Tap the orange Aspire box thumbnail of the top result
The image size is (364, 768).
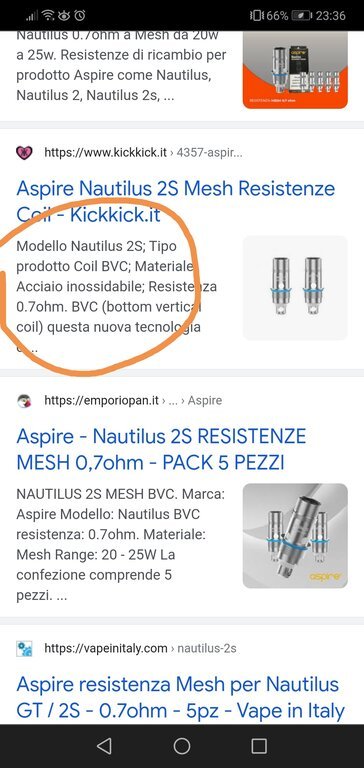coord(295,70)
